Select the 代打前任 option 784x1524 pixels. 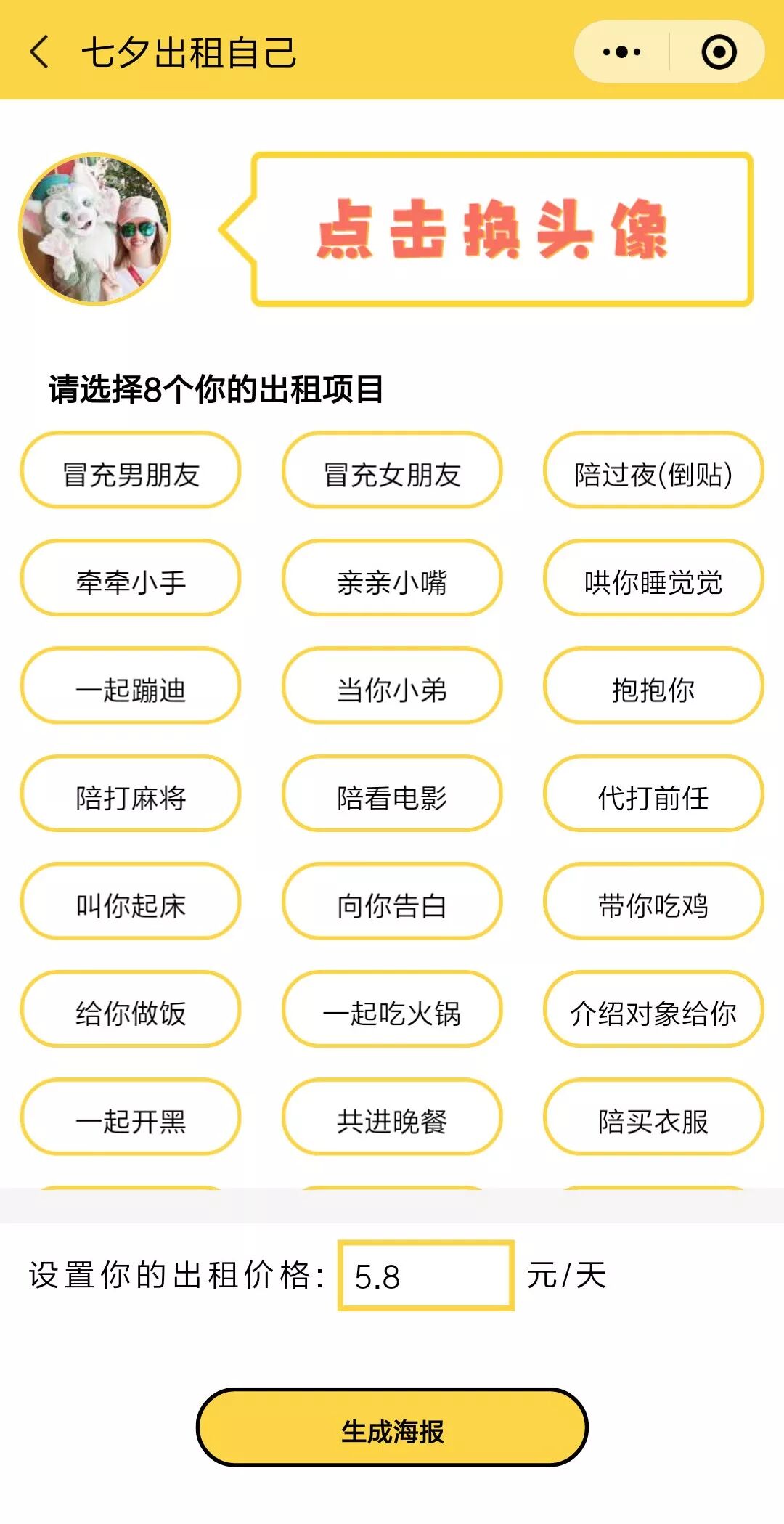[653, 797]
